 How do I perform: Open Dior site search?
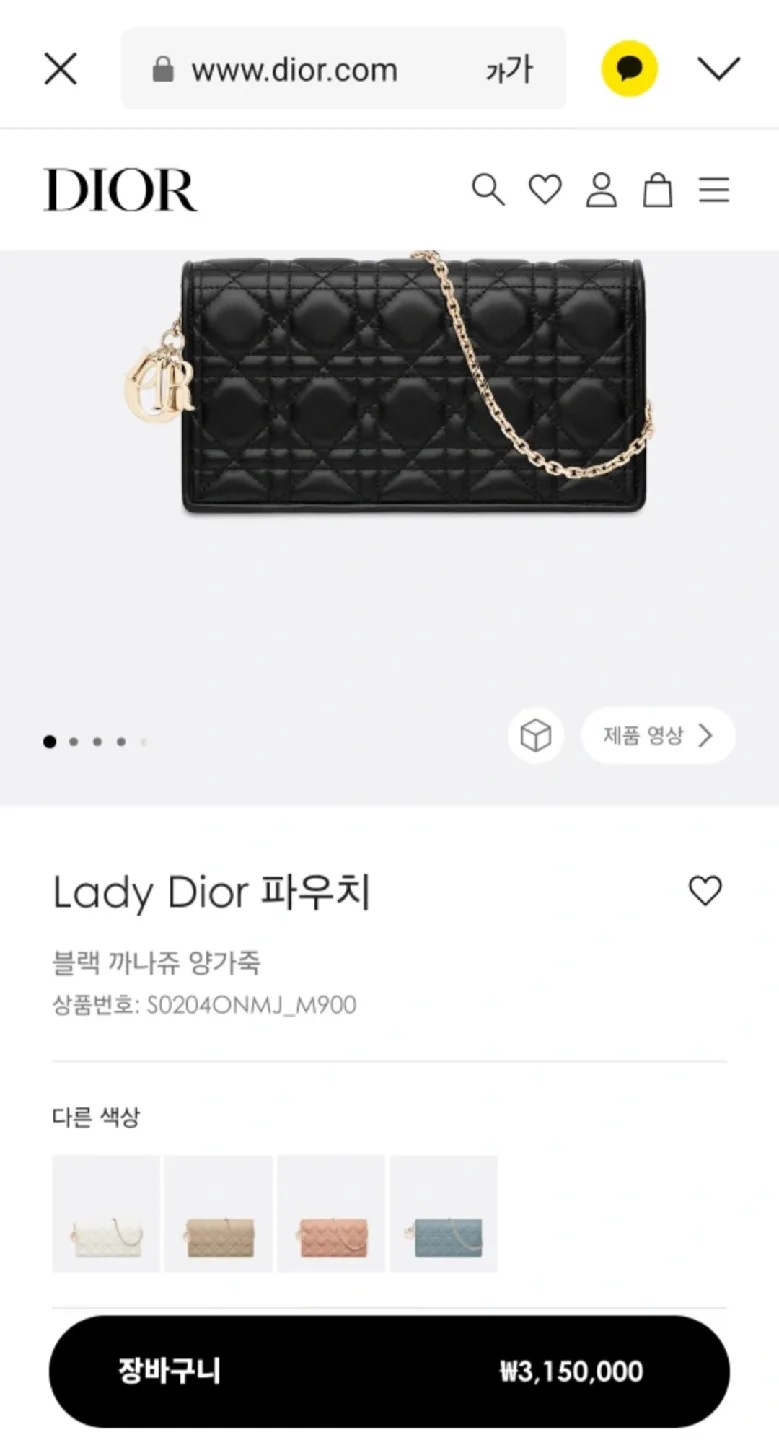click(x=488, y=189)
